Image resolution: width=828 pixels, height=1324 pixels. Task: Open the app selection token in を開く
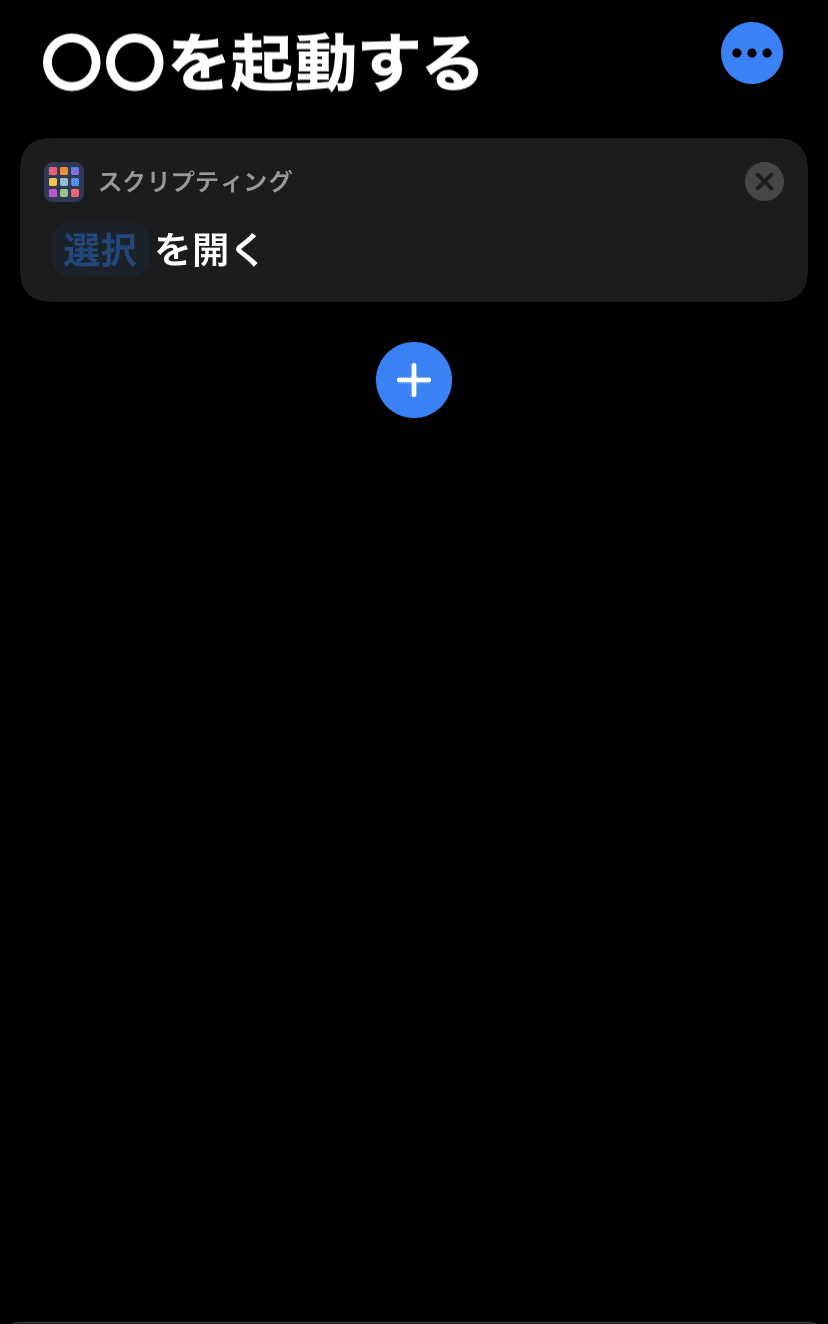pyautogui.click(x=100, y=249)
